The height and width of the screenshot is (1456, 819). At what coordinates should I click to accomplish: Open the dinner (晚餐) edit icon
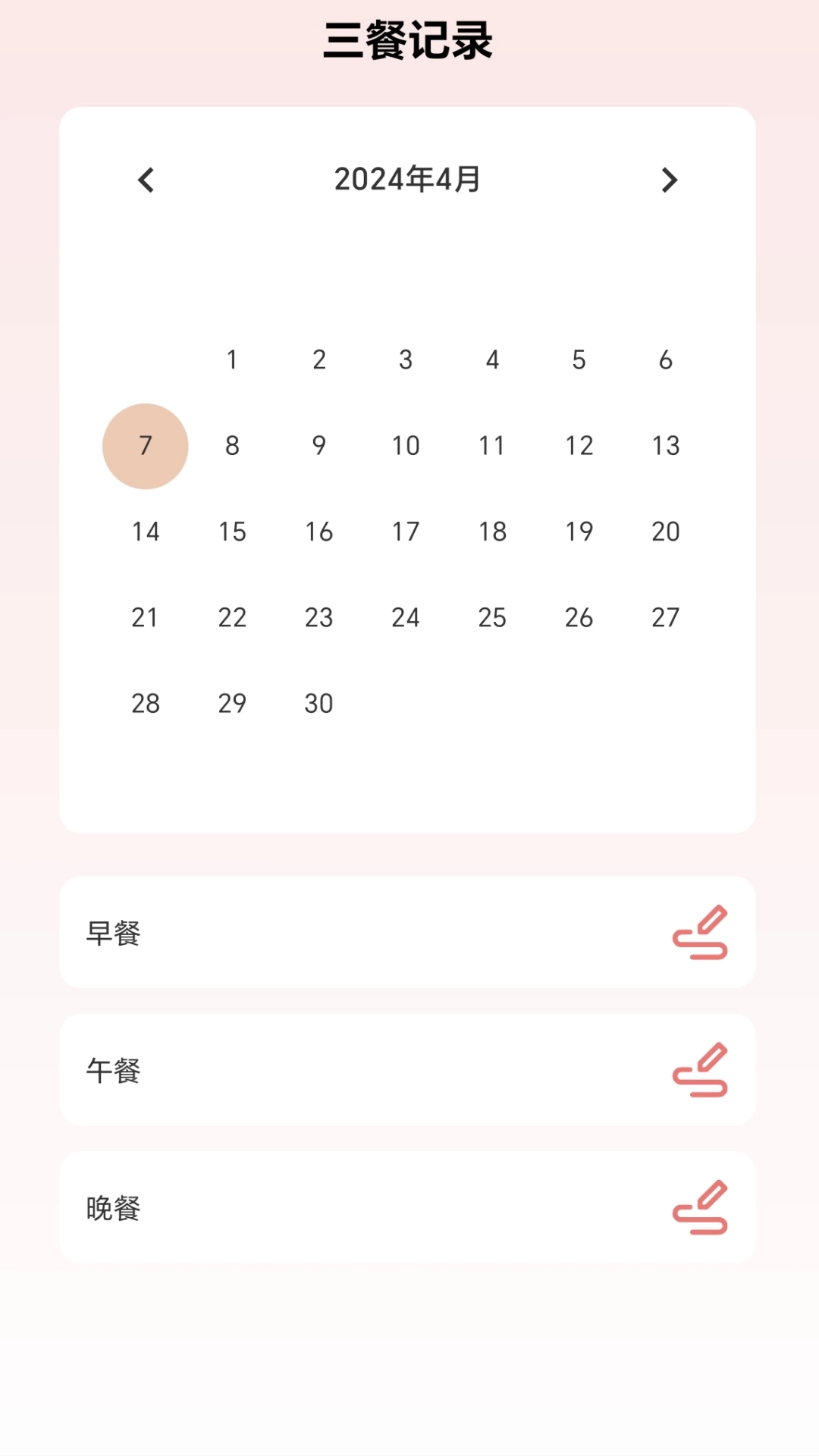pos(698,1208)
